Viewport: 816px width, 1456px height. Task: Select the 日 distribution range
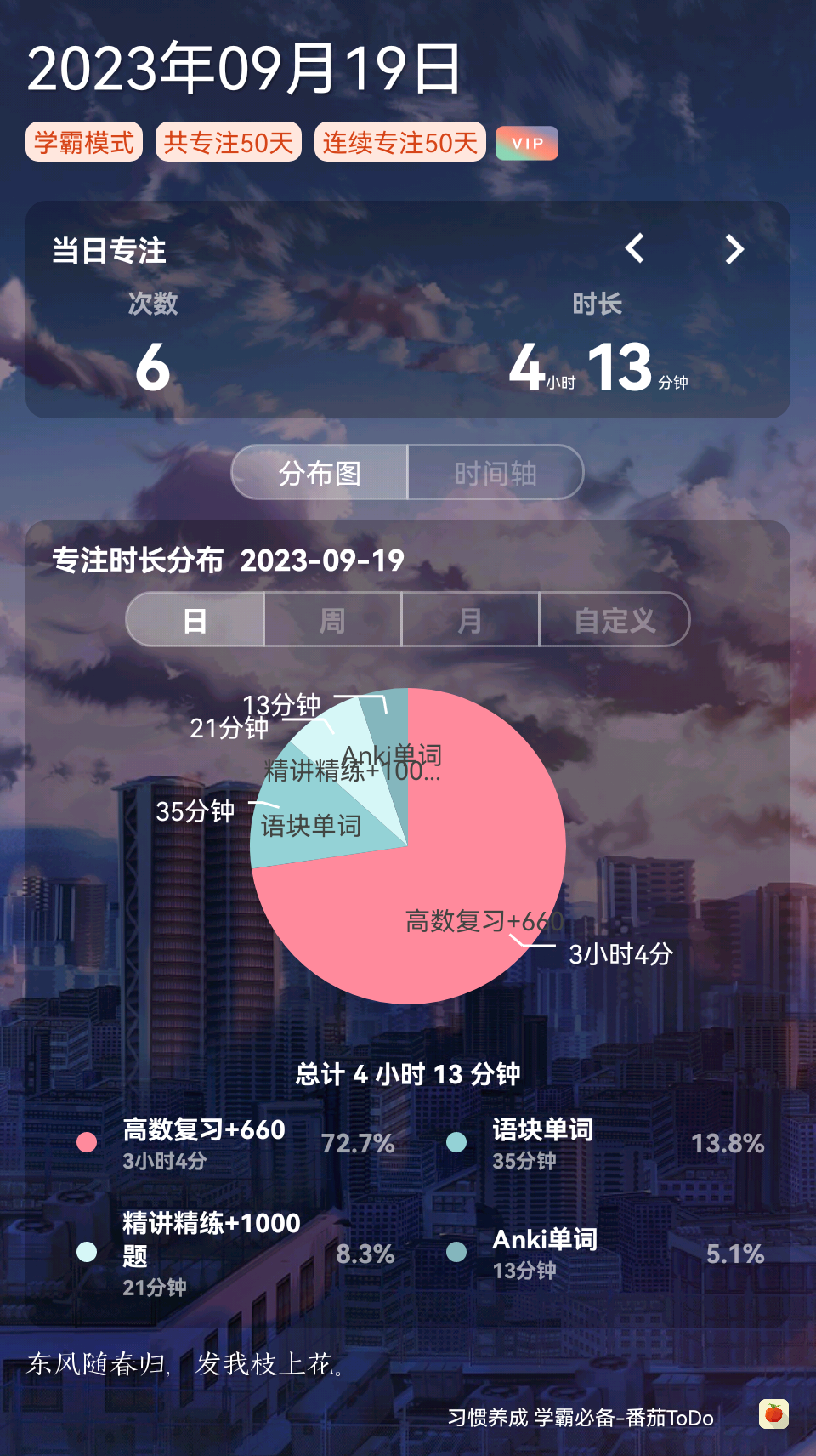point(195,620)
